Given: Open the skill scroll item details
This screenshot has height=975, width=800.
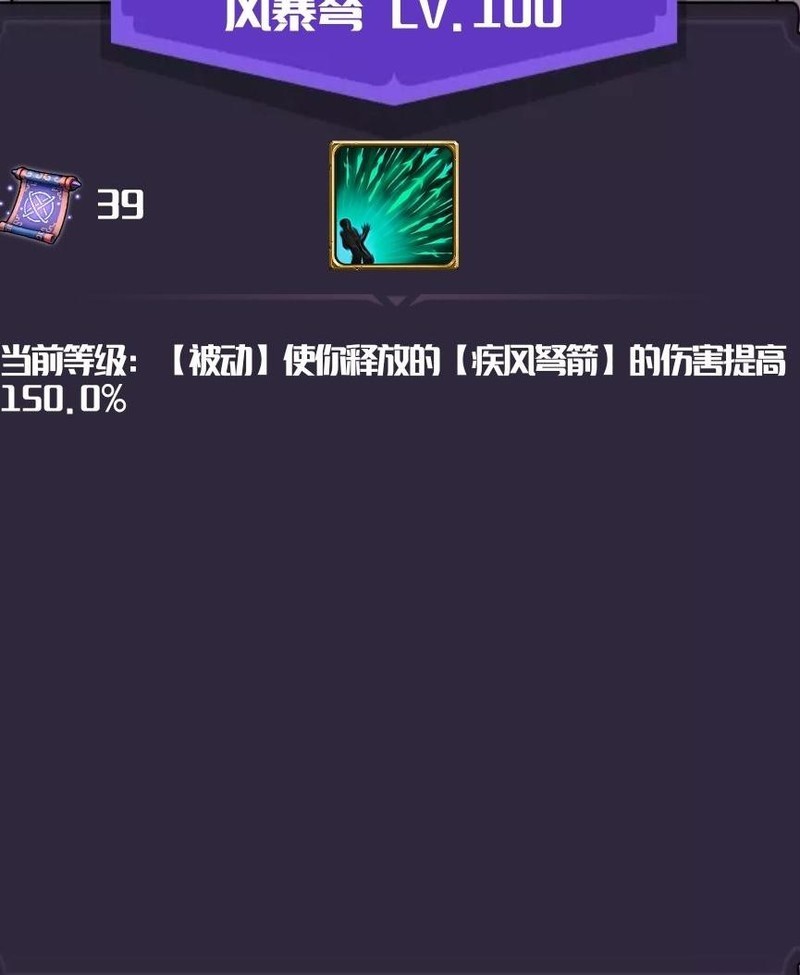Looking at the screenshot, I should click(36, 203).
